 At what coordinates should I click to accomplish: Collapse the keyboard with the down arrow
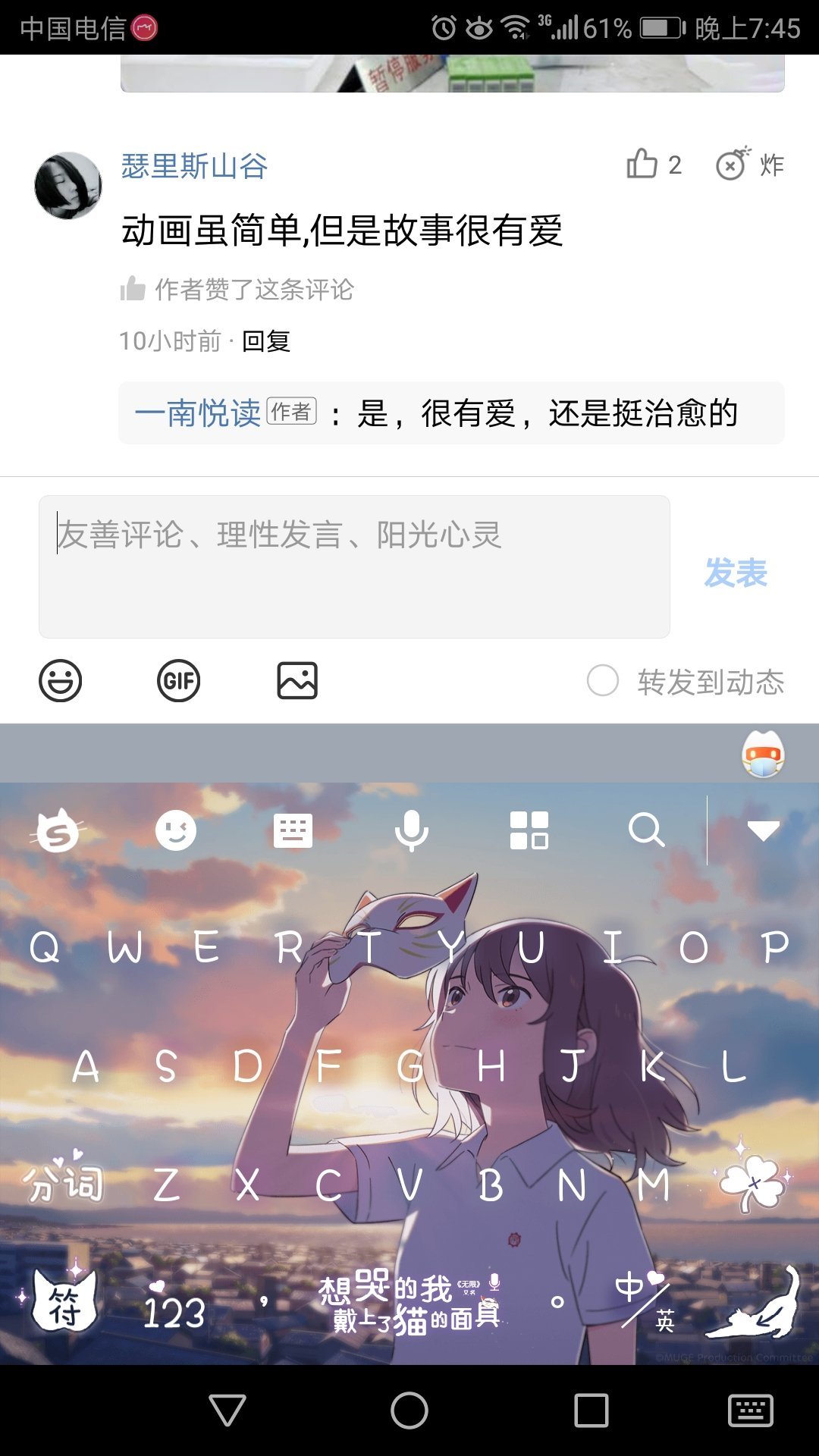coord(763,831)
